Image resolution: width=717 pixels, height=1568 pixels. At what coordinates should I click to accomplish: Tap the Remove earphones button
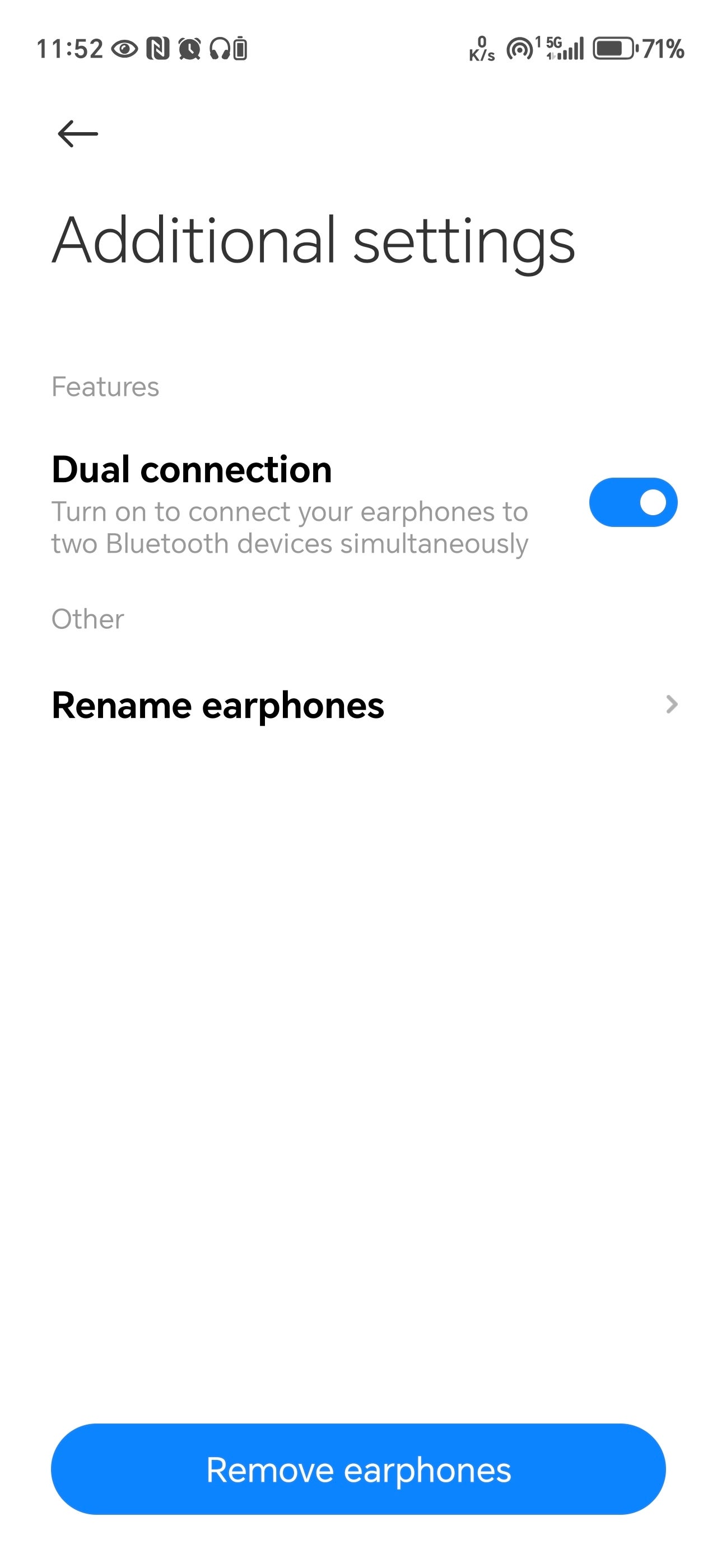click(x=358, y=1469)
